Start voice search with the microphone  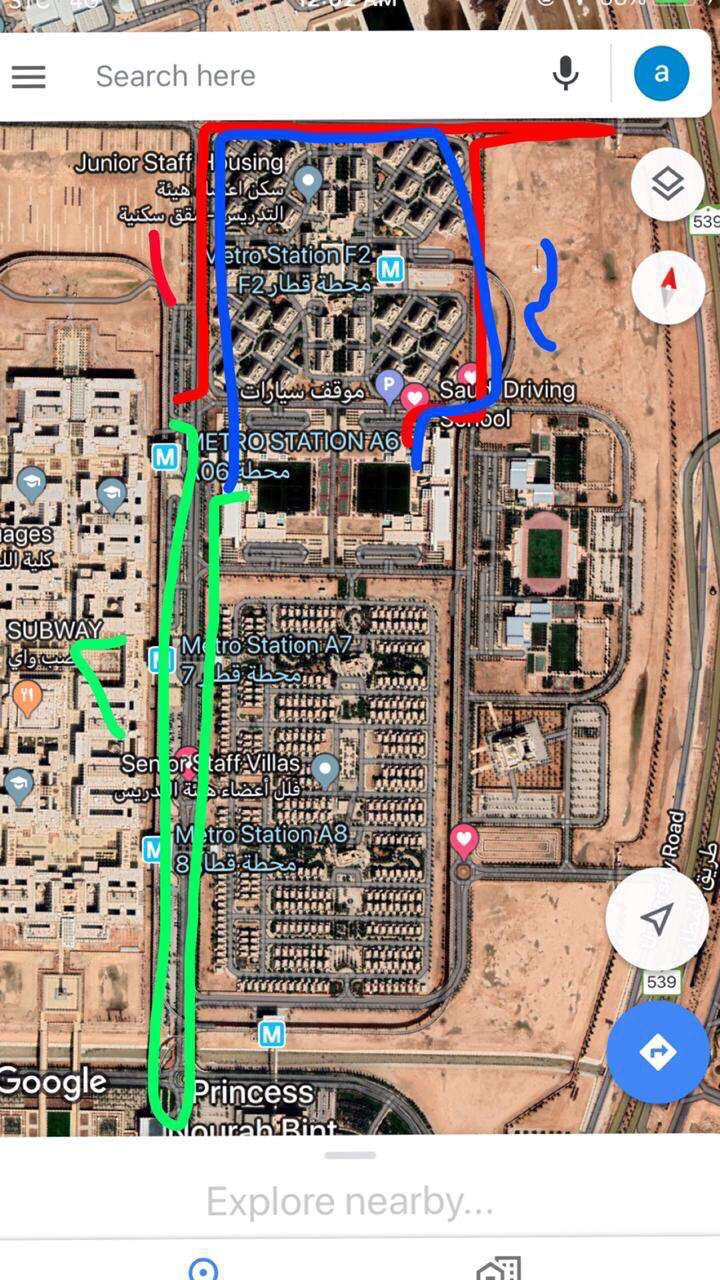(x=566, y=74)
